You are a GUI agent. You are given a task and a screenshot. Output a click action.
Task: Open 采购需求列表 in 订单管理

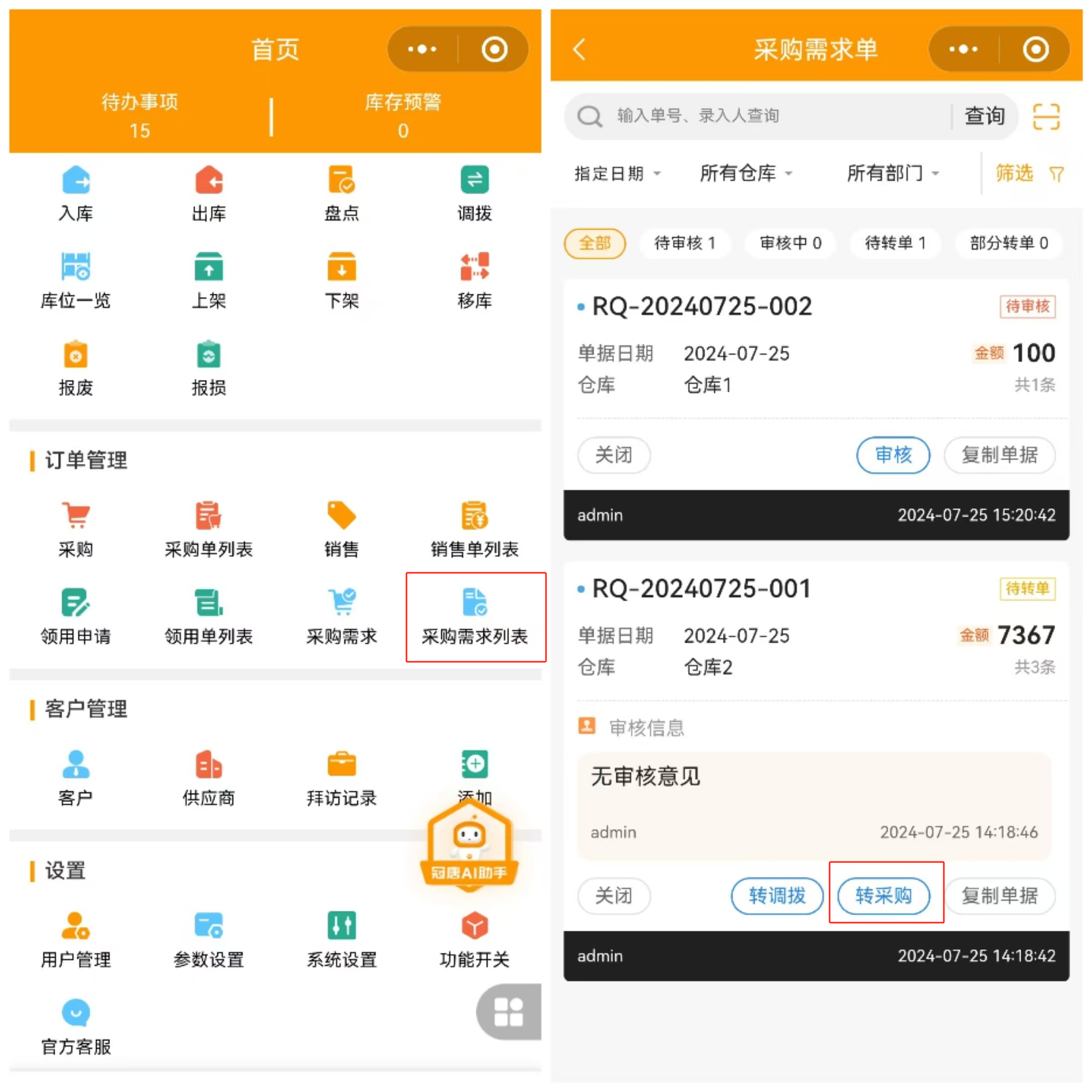point(475,617)
